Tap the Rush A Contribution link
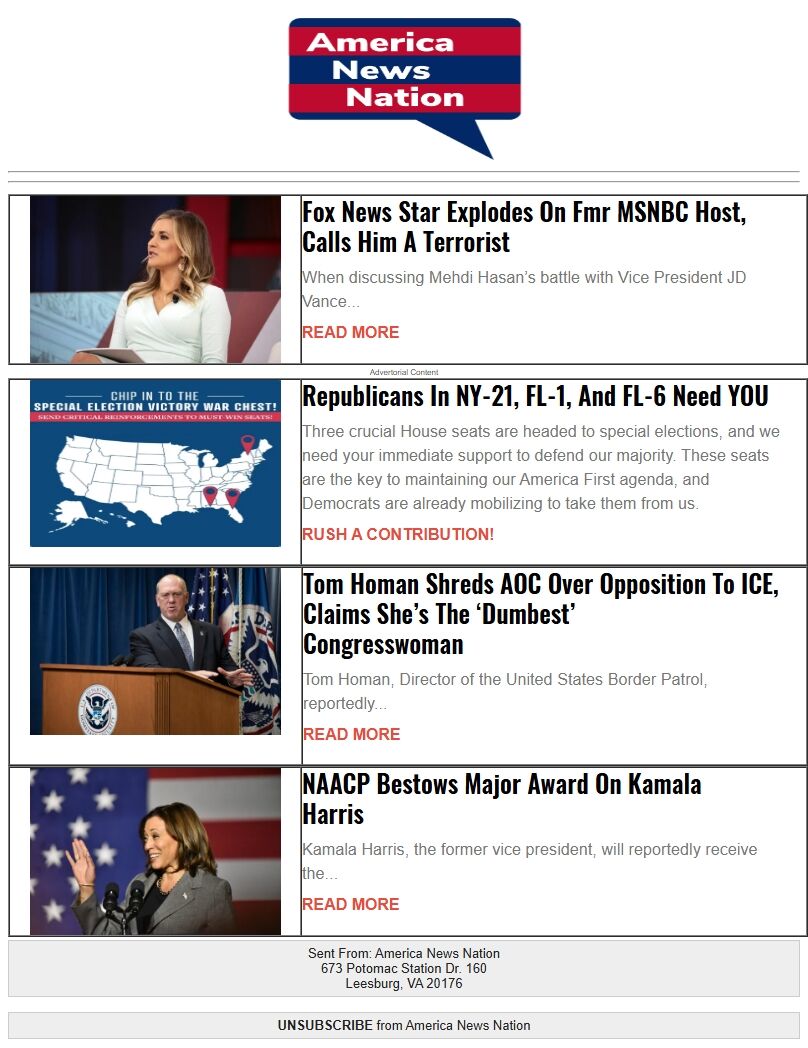 pos(398,534)
